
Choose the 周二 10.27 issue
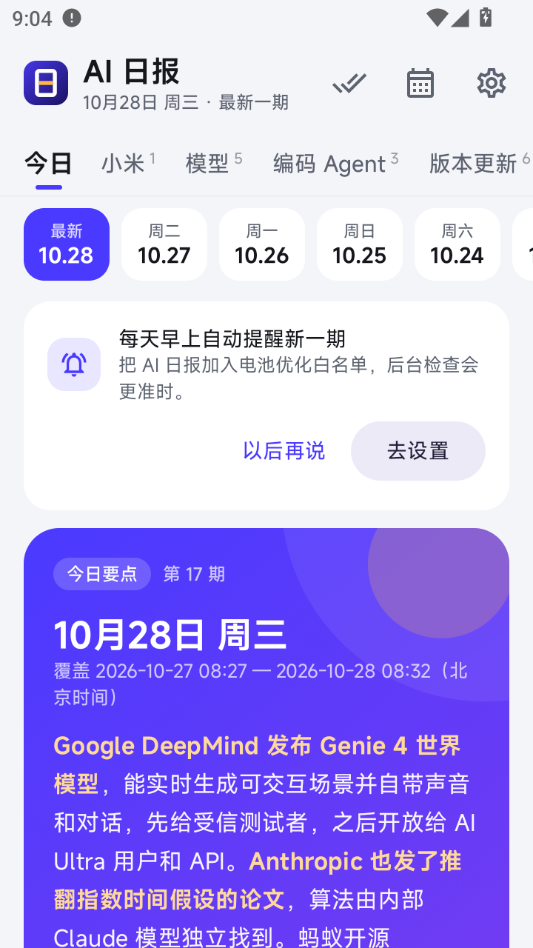(x=164, y=244)
